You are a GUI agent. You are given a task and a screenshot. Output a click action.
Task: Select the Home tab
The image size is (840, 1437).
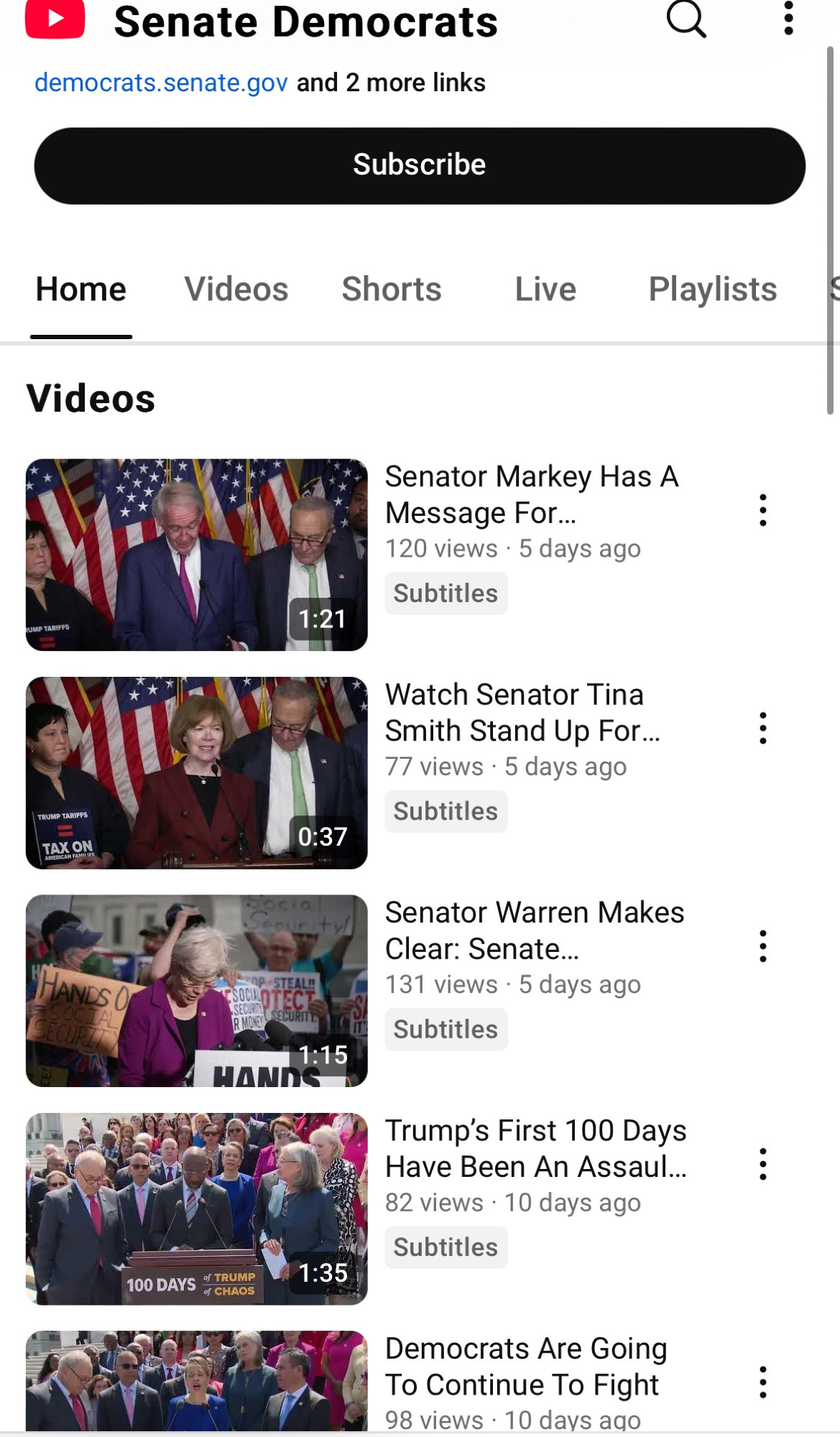pos(81,290)
